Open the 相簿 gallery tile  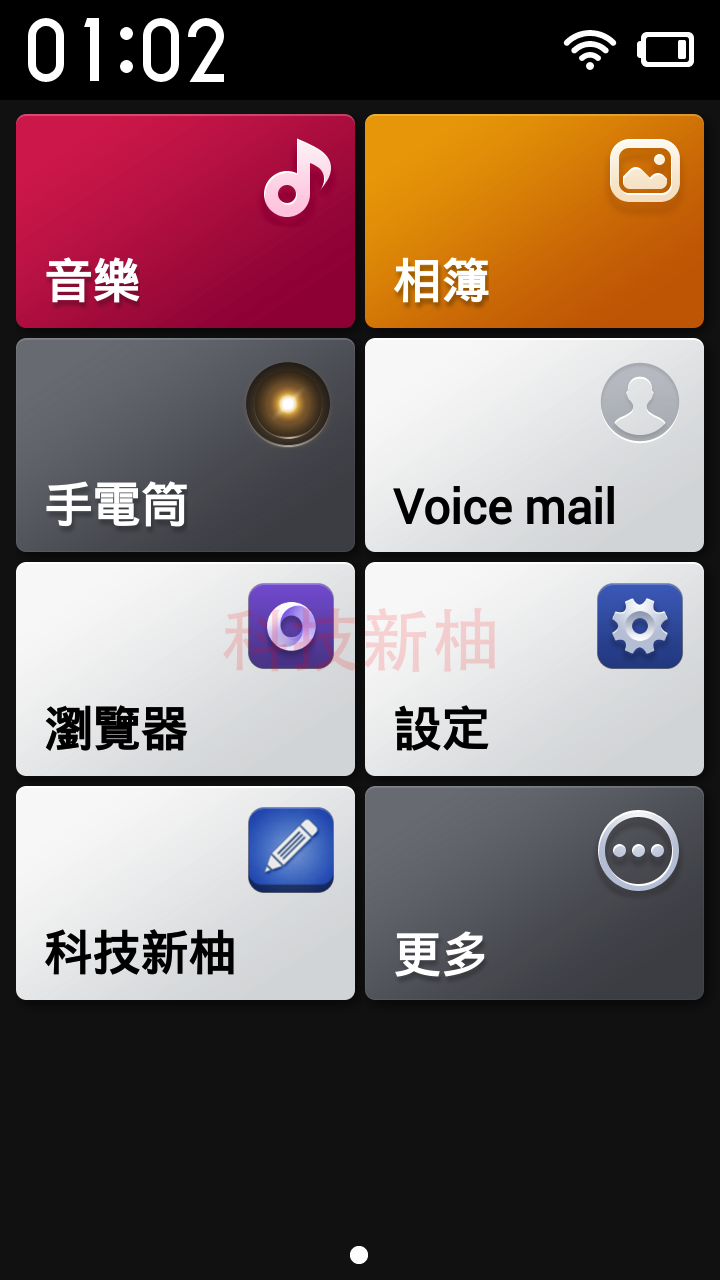pos(534,221)
